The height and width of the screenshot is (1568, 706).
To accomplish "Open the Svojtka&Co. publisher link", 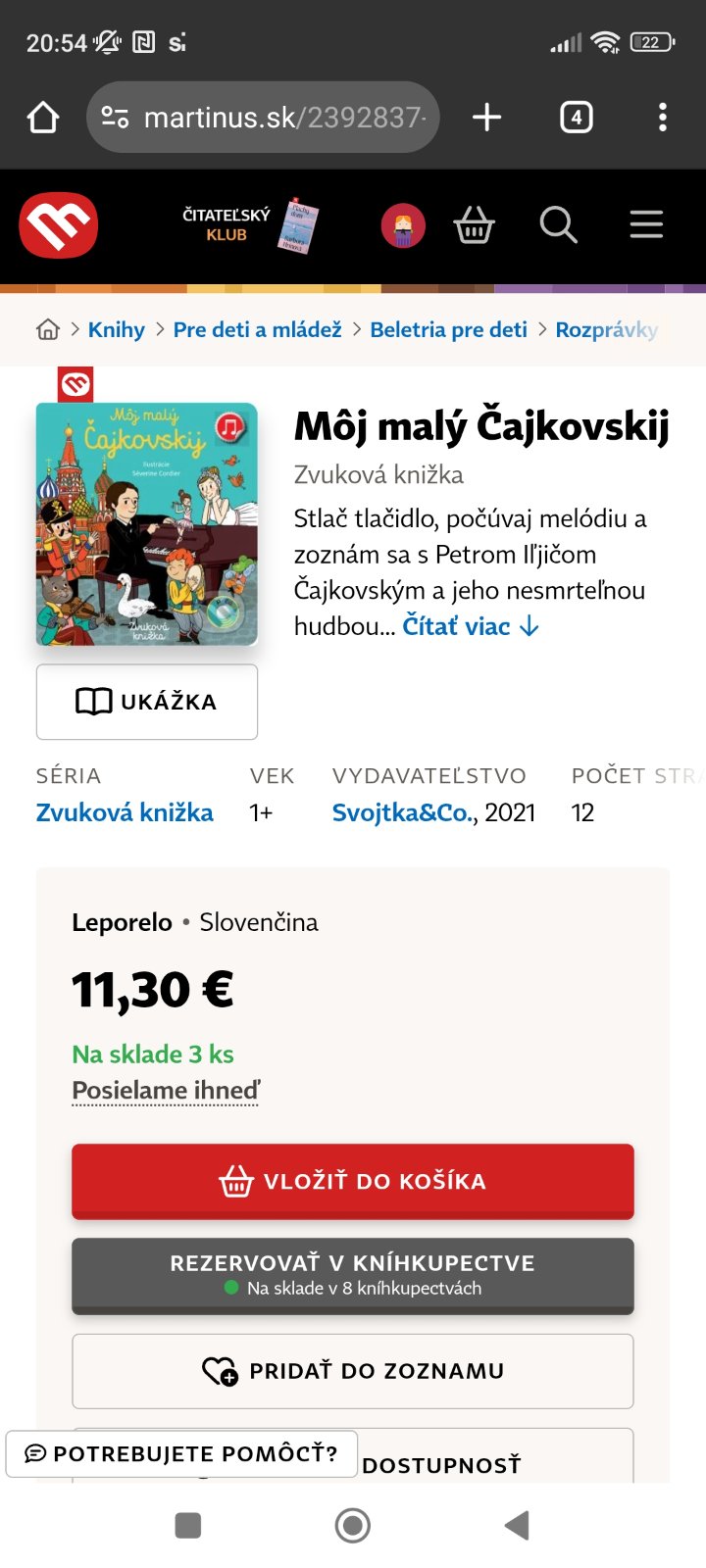I will coord(402,812).
